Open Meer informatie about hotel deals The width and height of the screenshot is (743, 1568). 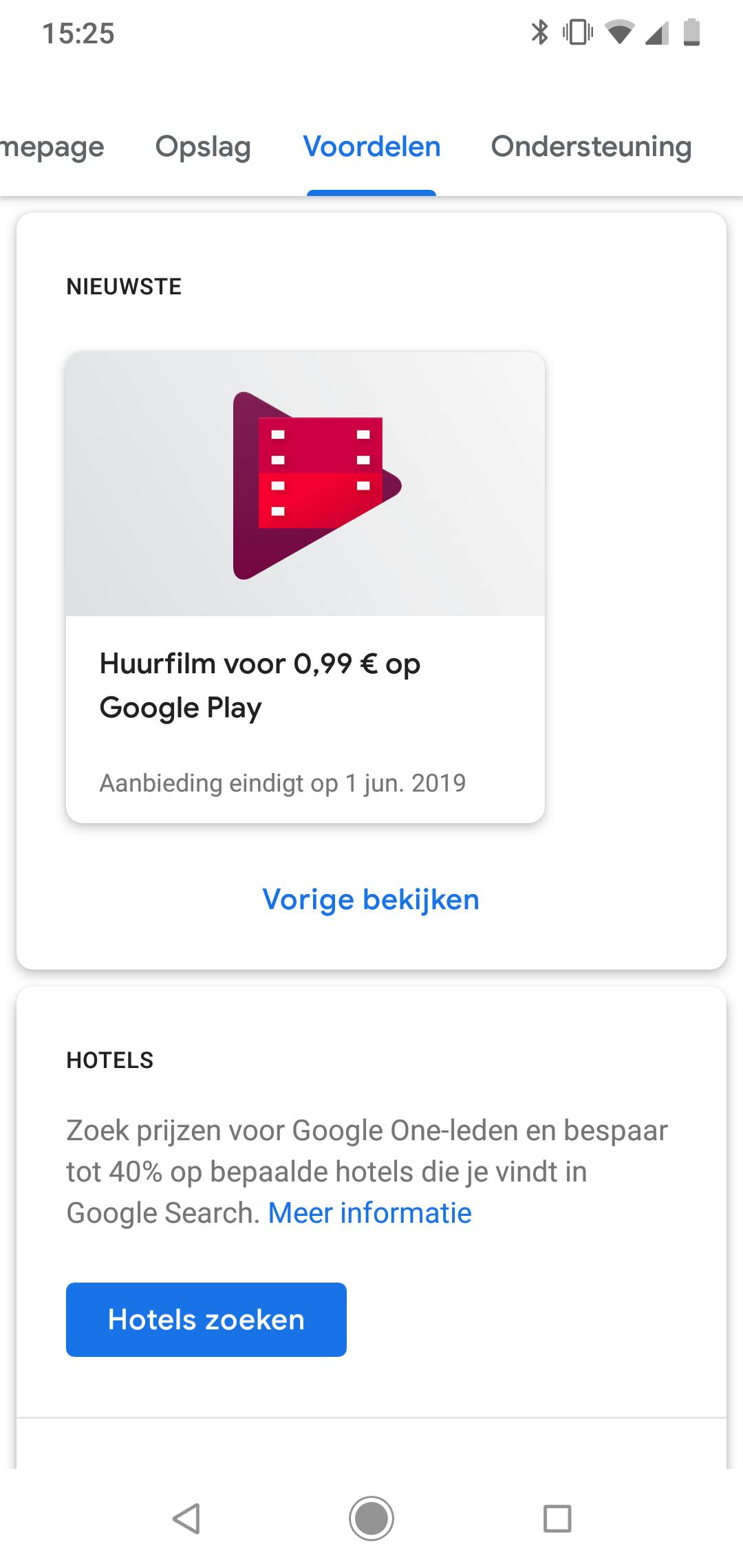point(369,1213)
